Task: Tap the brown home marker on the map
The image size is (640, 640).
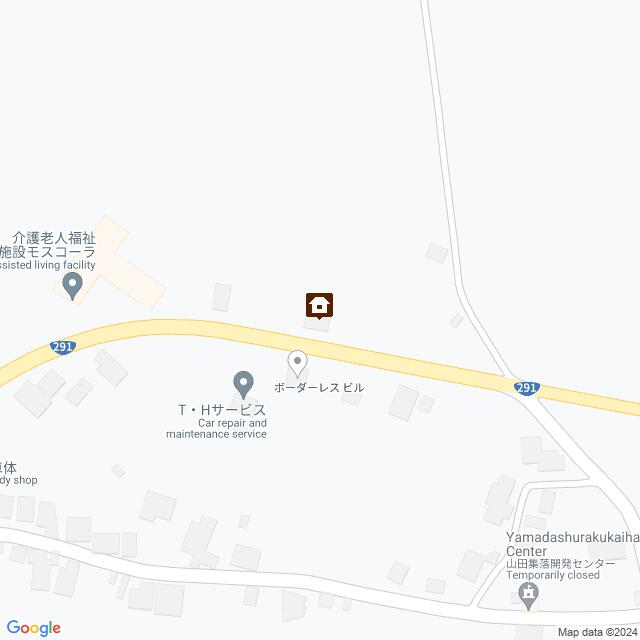Action: tap(319, 305)
